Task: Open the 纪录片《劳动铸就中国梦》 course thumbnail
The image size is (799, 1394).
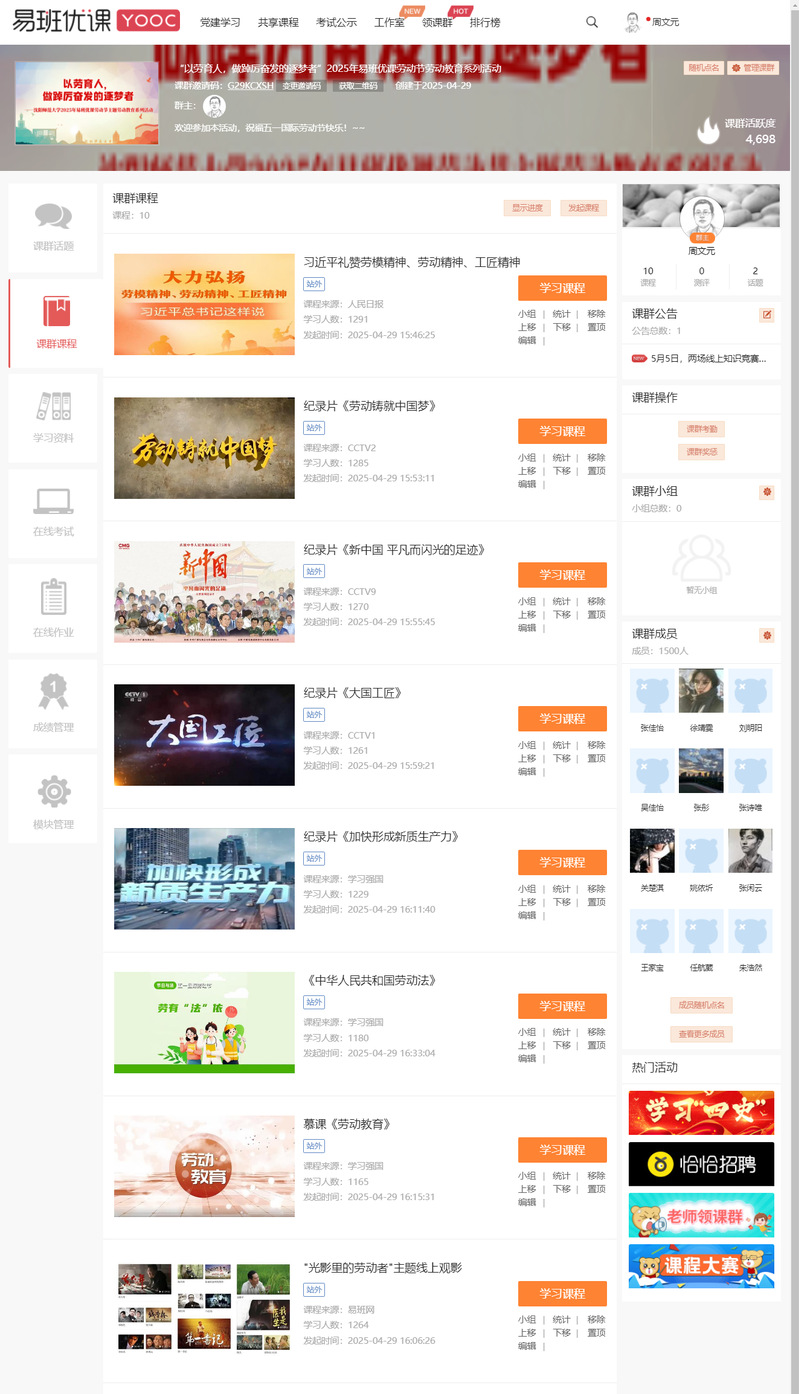Action: tap(204, 448)
